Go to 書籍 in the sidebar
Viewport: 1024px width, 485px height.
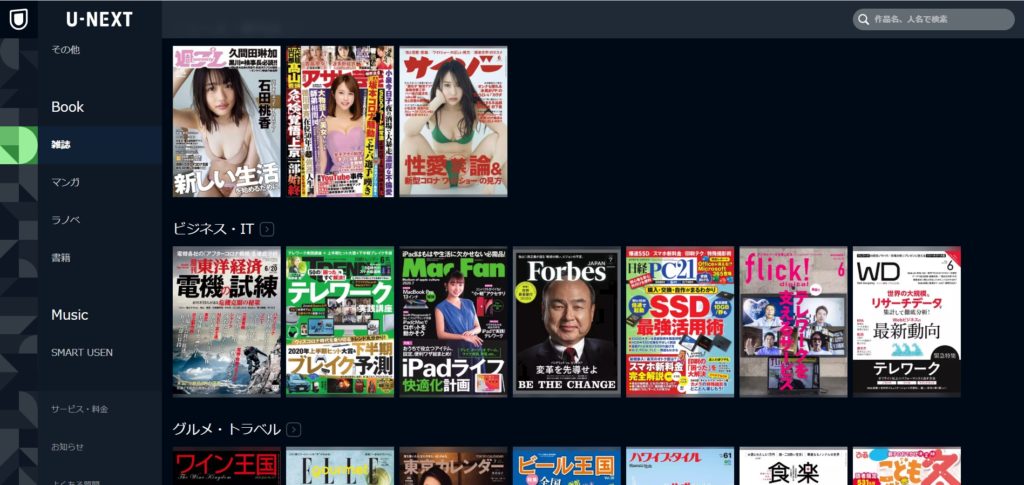point(62,258)
